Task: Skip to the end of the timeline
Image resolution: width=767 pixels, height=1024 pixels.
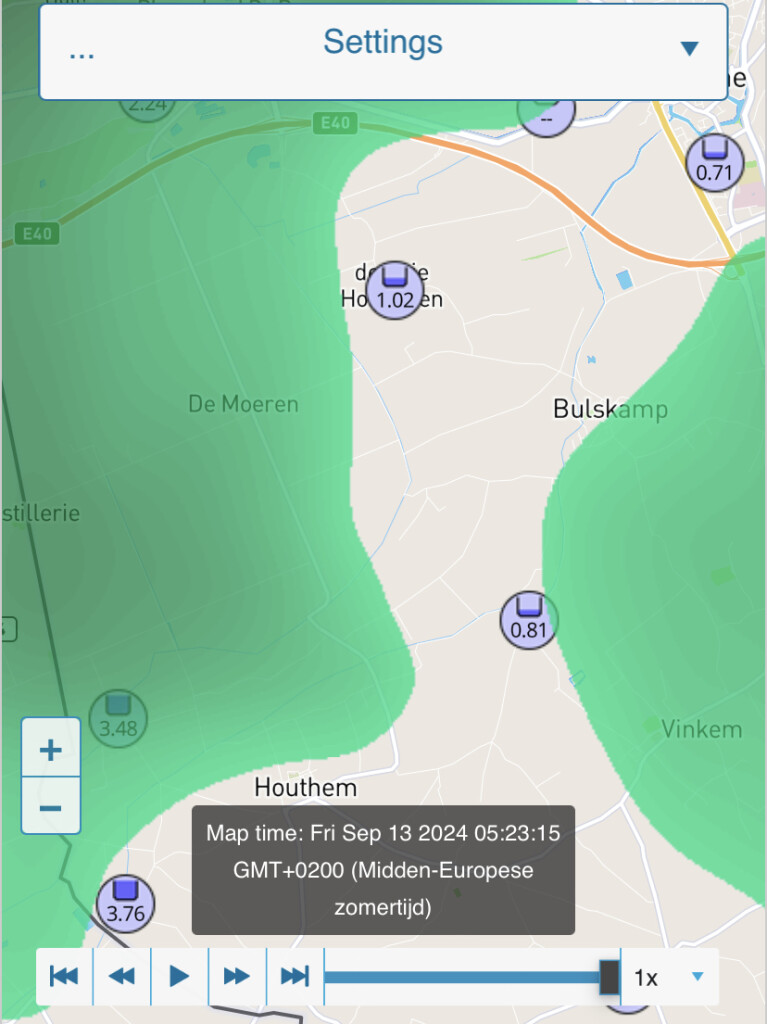Action: click(294, 976)
